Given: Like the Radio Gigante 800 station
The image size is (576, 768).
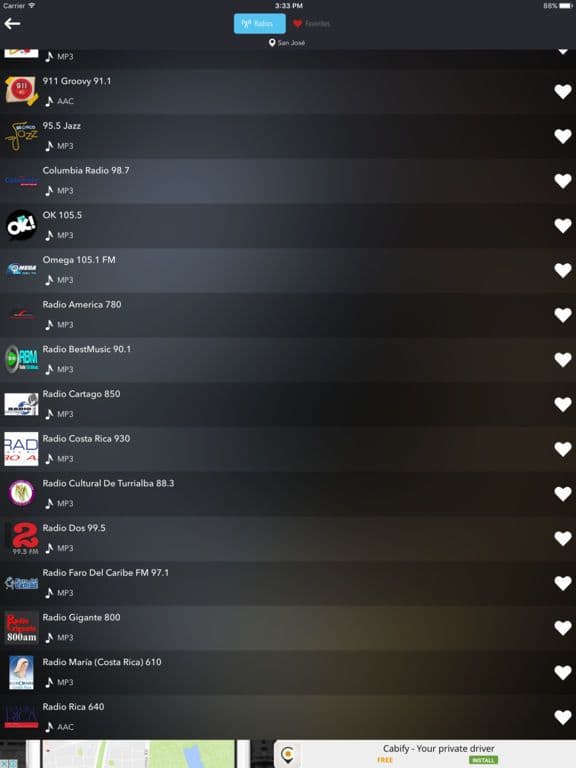Looking at the screenshot, I should click(563, 628).
